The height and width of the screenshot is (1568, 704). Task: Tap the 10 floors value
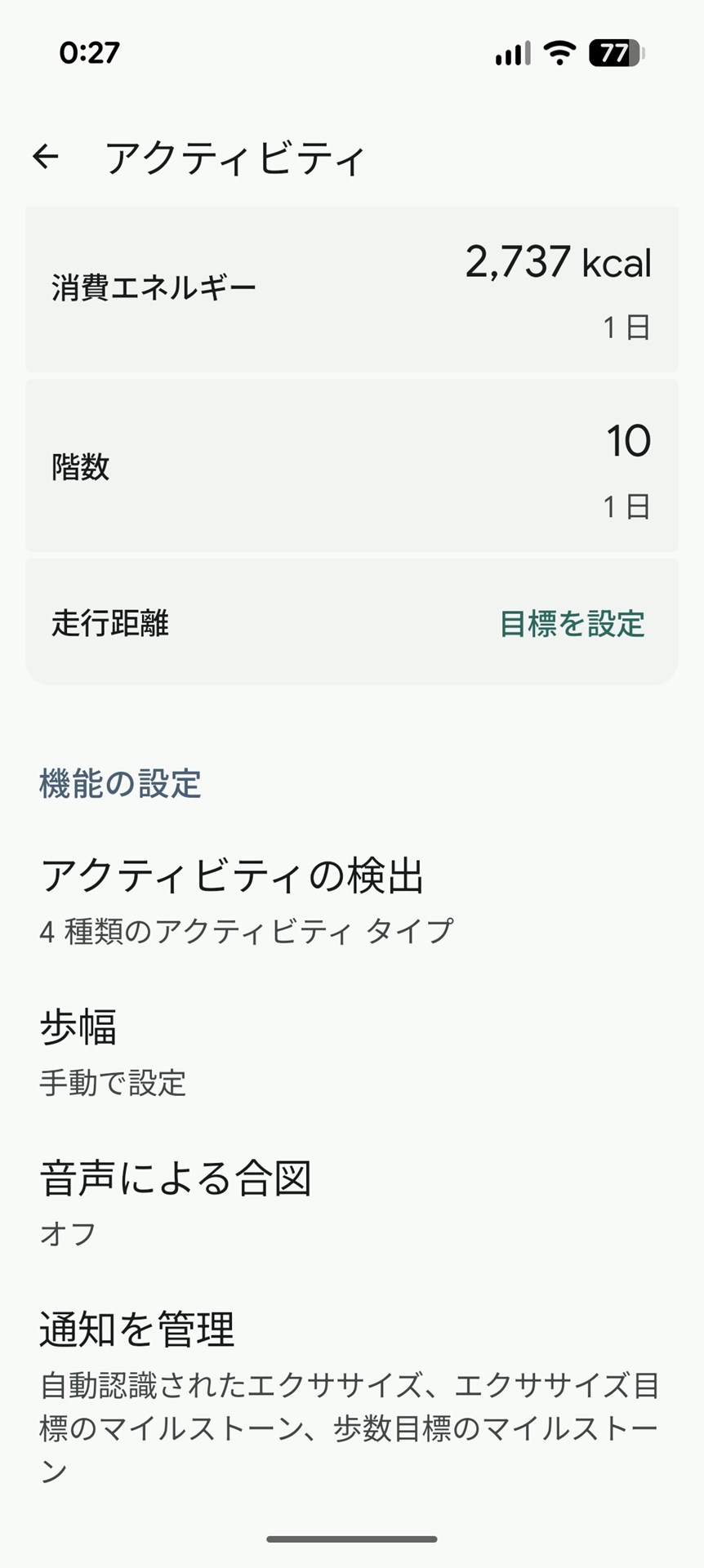(629, 442)
